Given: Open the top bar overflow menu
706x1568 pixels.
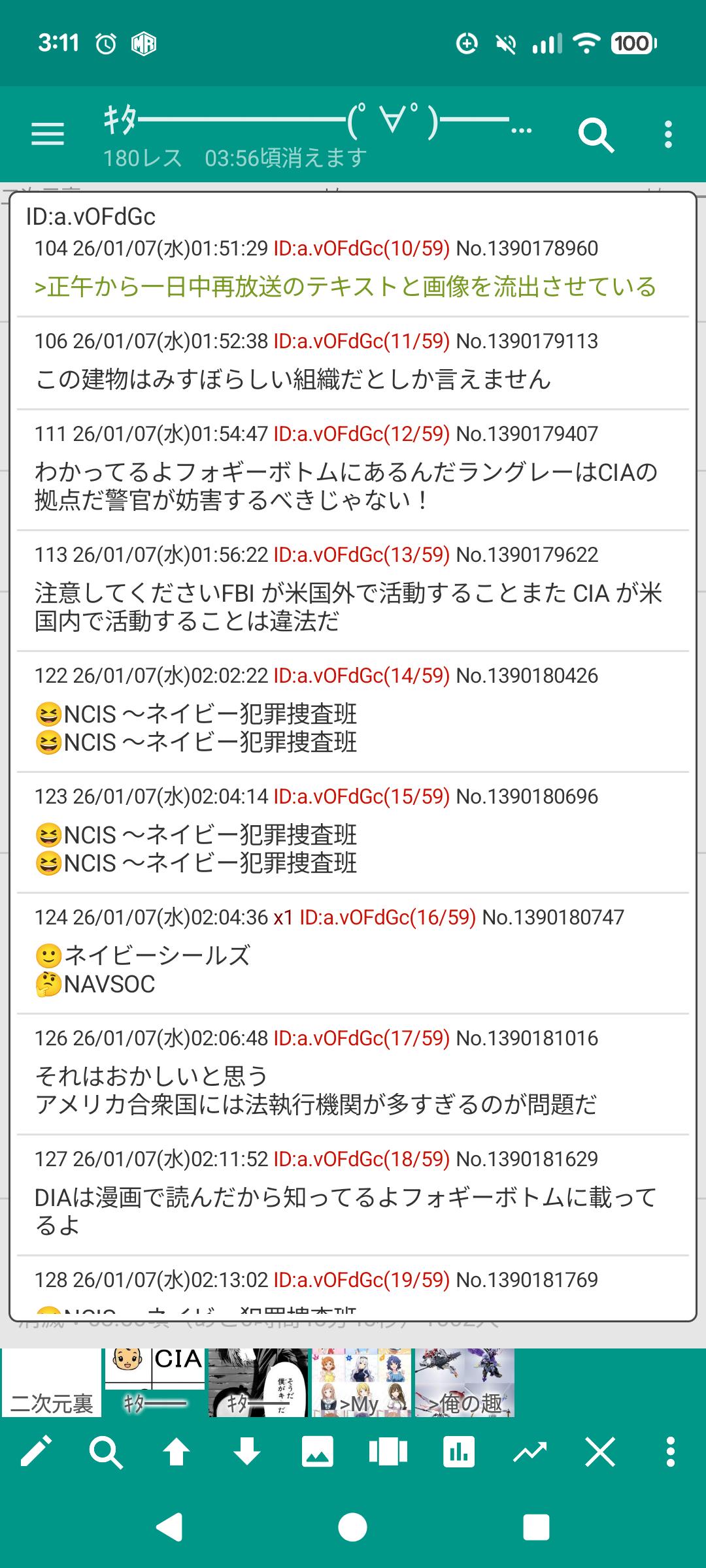Looking at the screenshot, I should tap(667, 135).
